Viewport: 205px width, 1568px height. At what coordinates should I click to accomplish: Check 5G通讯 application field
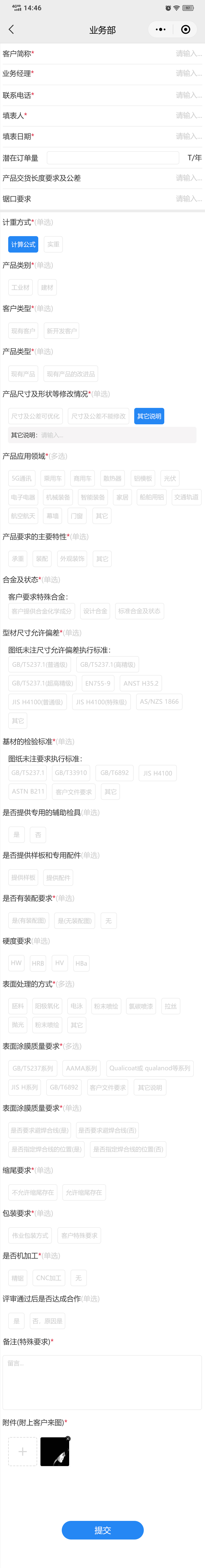[21, 479]
